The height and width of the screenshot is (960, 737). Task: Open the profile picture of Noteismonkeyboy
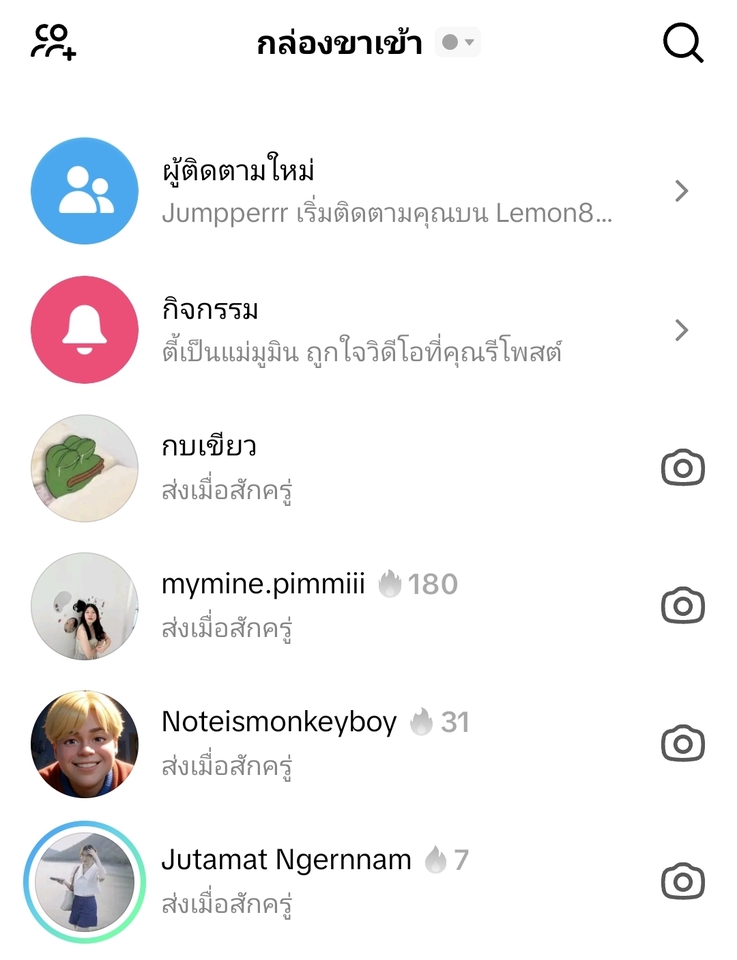click(84, 744)
